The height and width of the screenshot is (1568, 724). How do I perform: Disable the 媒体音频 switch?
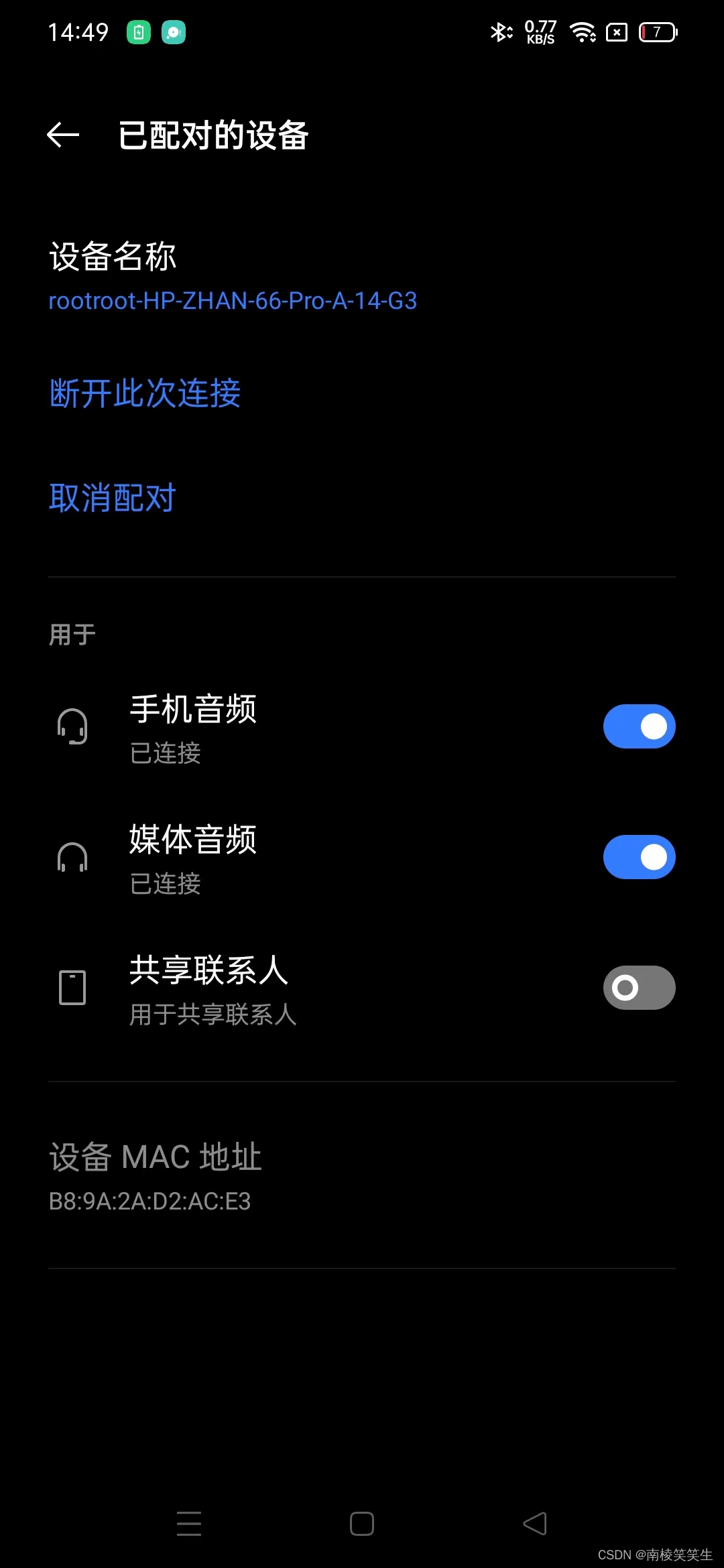click(x=638, y=857)
